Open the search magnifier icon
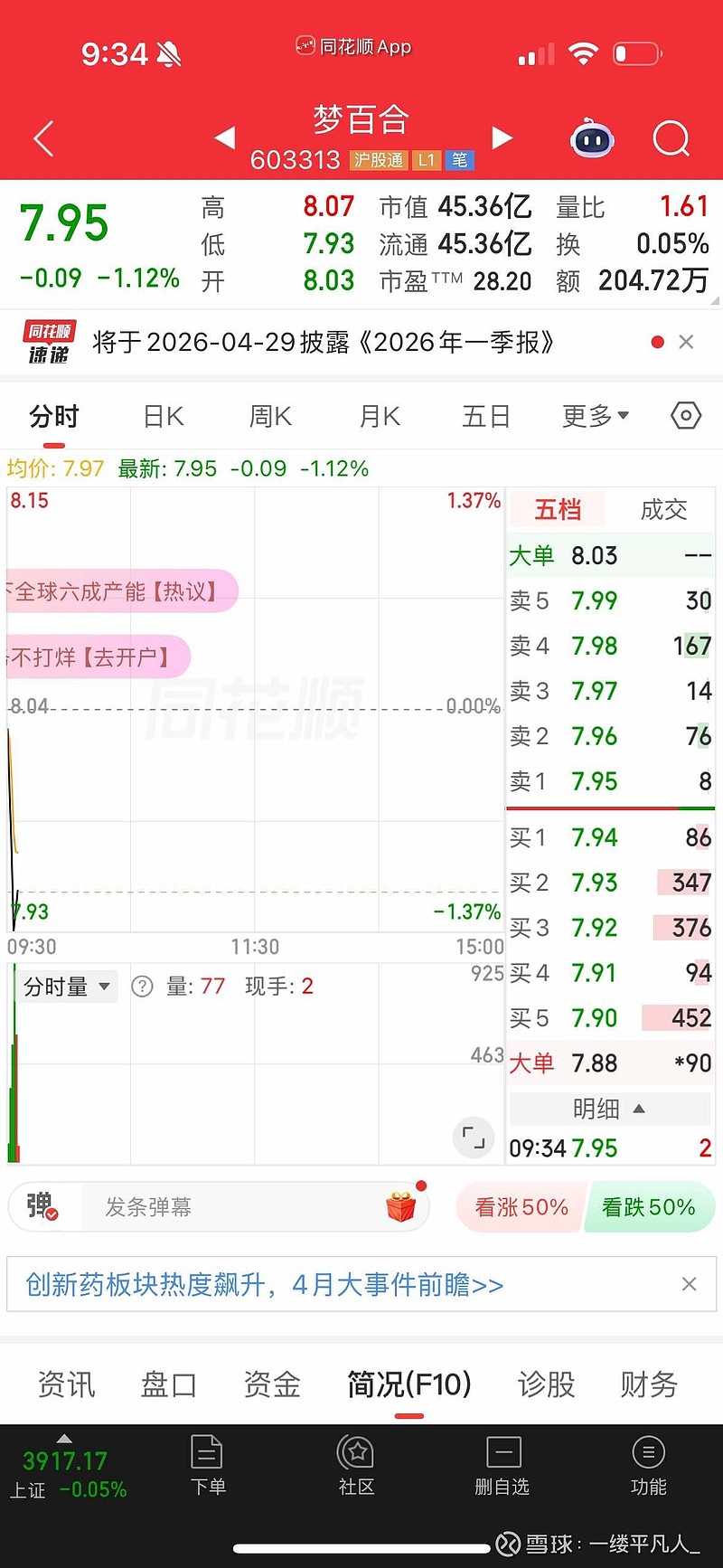This screenshot has height=1568, width=723. [x=671, y=138]
